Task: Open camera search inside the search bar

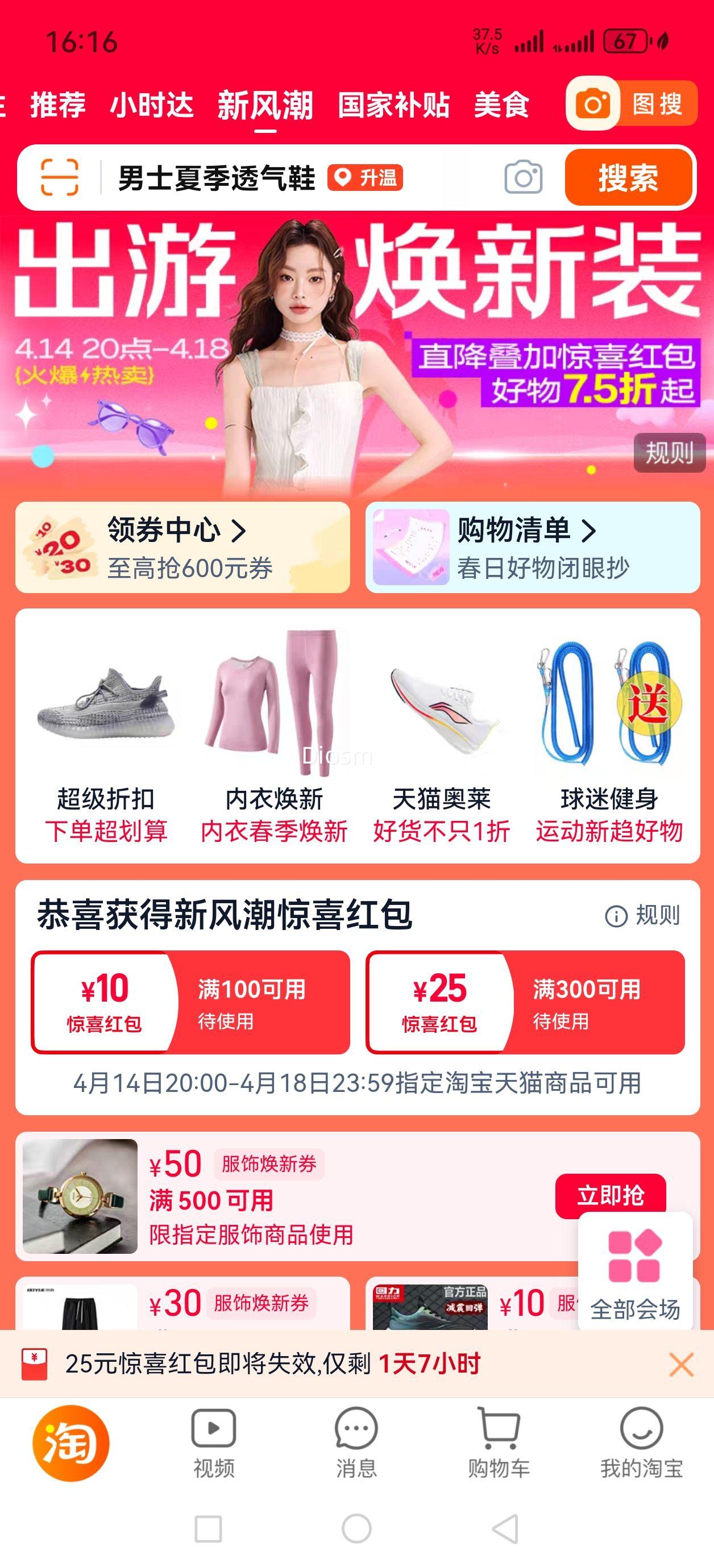Action: point(525,177)
